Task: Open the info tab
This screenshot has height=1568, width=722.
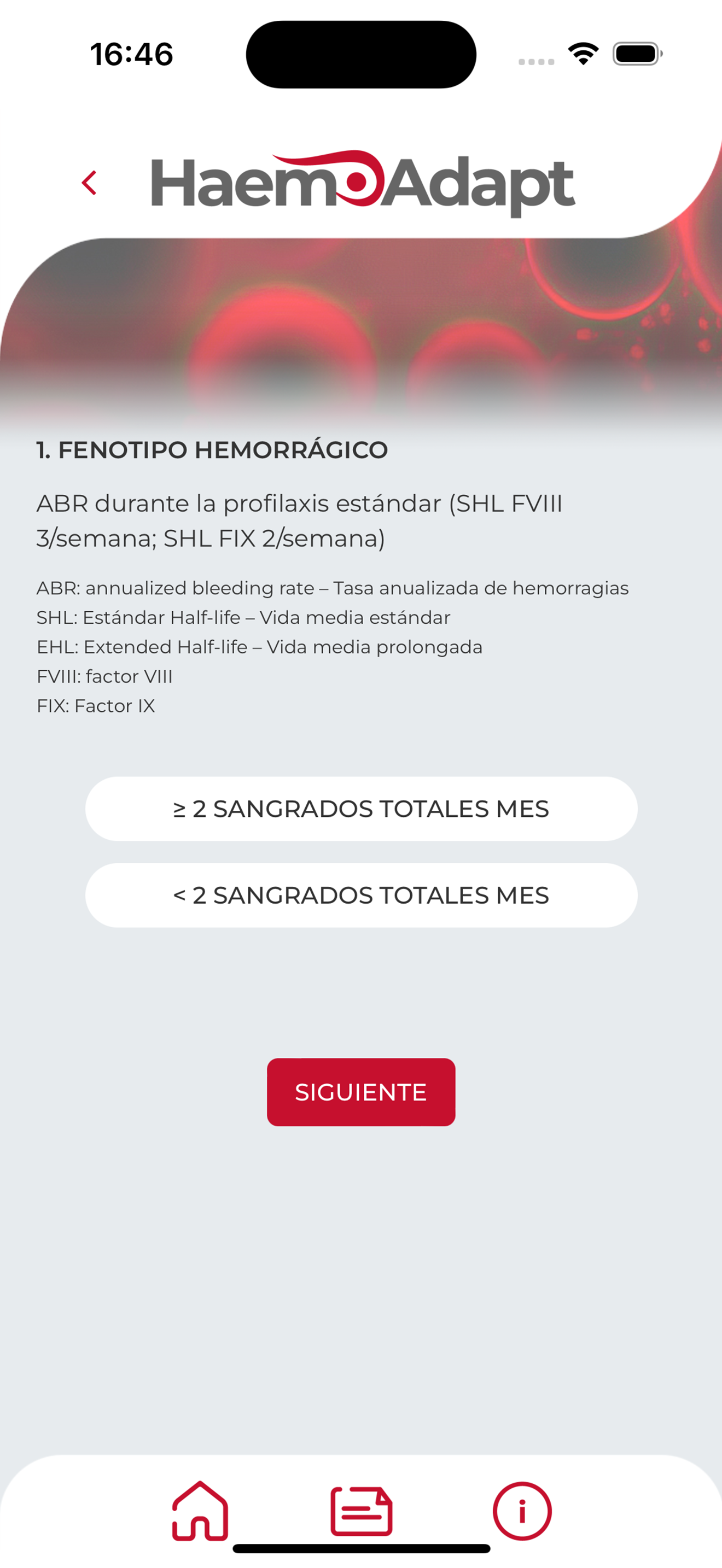Action: coord(522,1511)
